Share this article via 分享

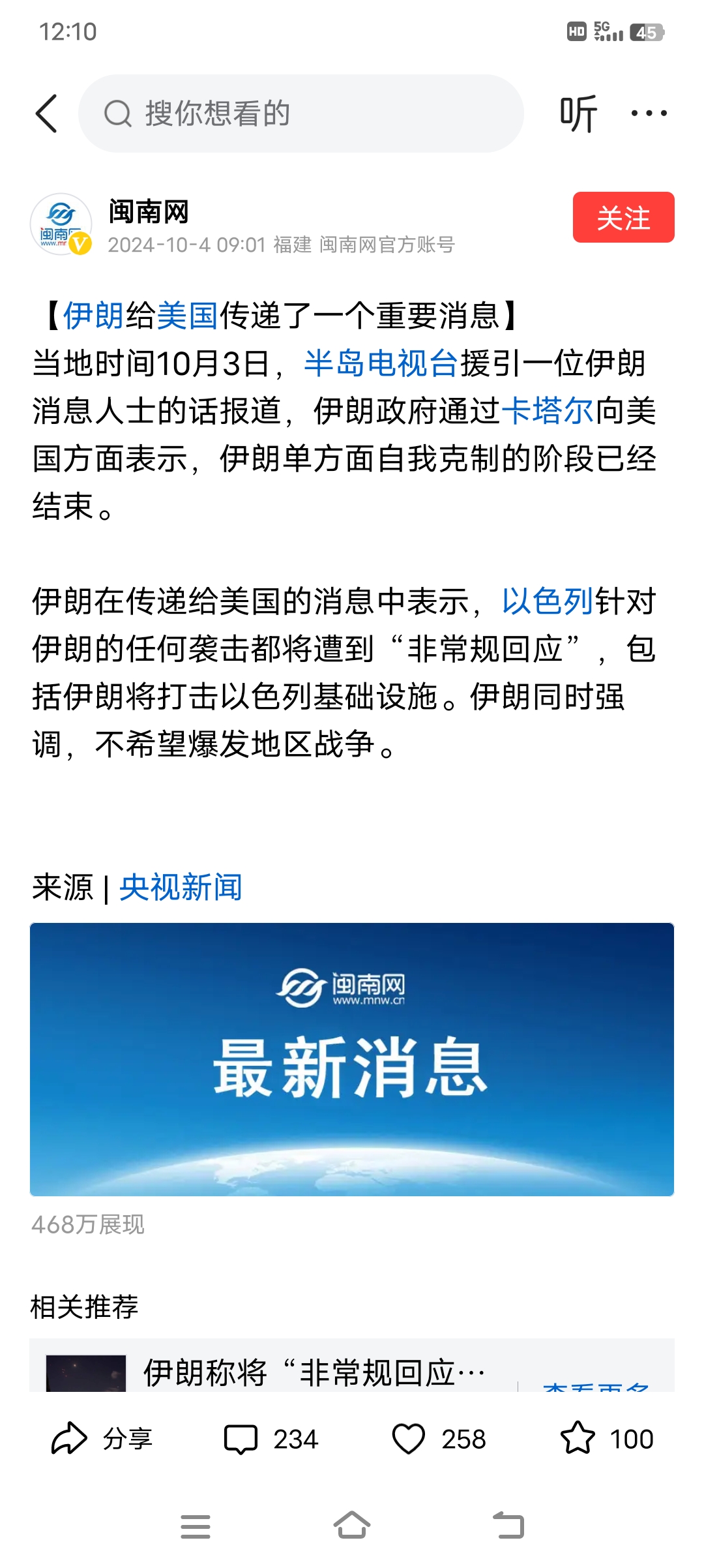click(102, 1439)
